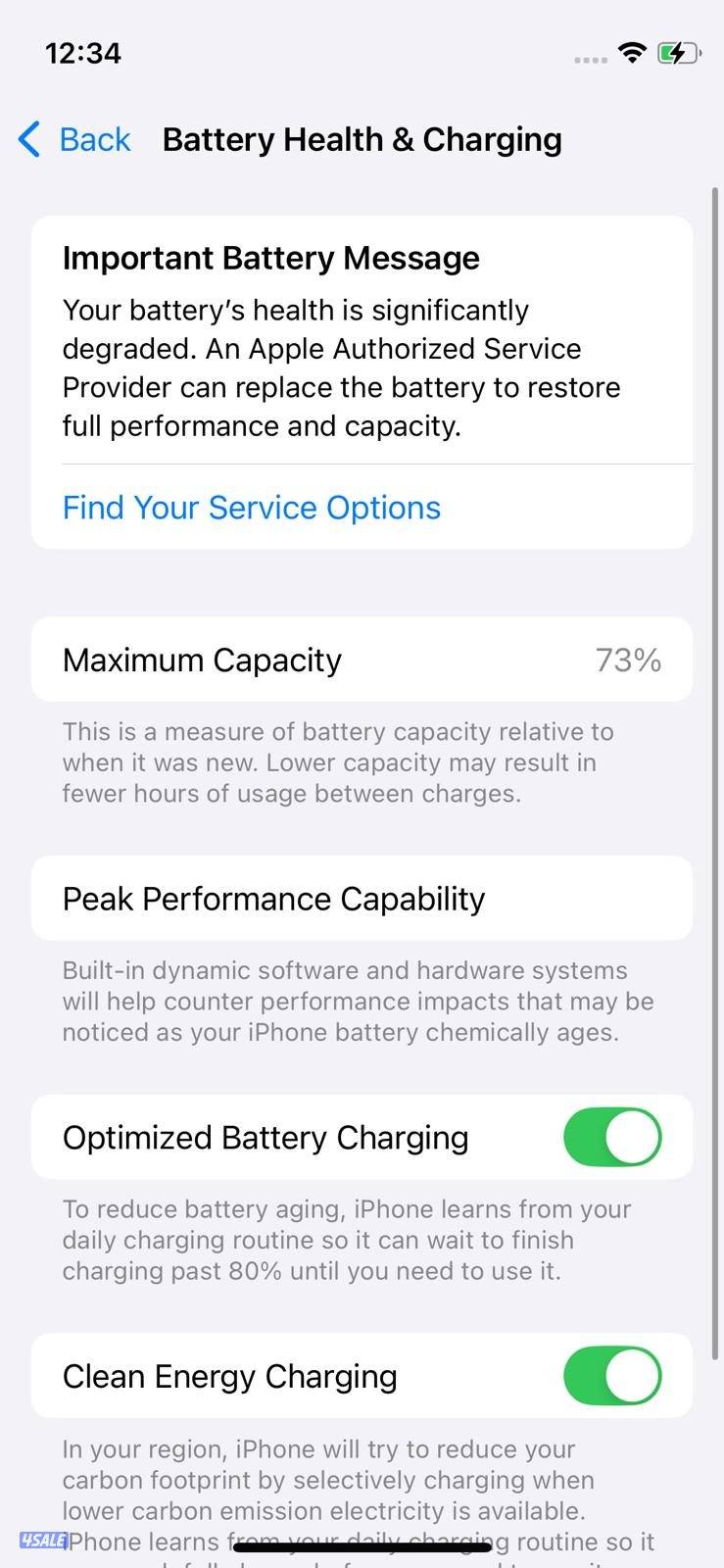Tap the home indicator bar
Screen dimensions: 724x1568
(362, 1546)
